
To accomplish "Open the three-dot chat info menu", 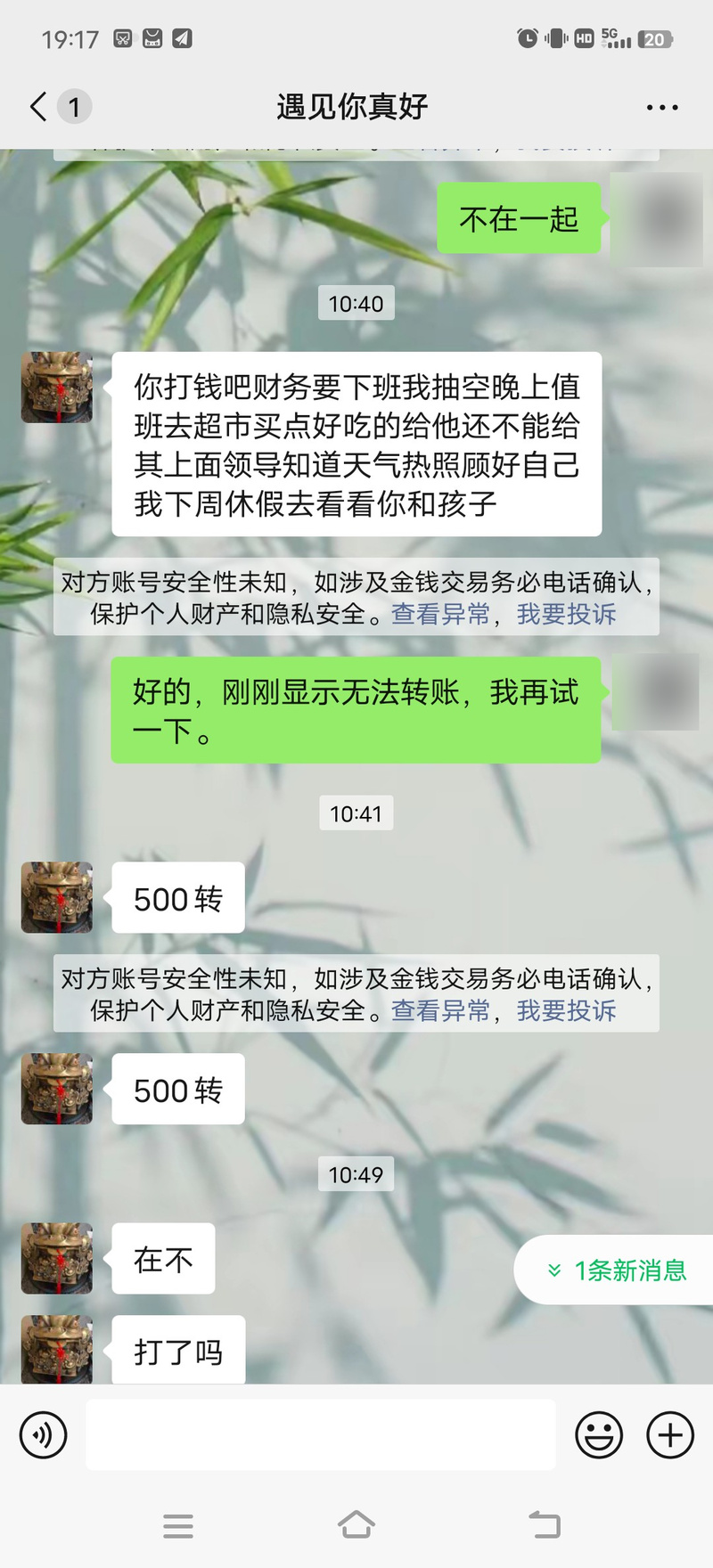I will pos(661,107).
